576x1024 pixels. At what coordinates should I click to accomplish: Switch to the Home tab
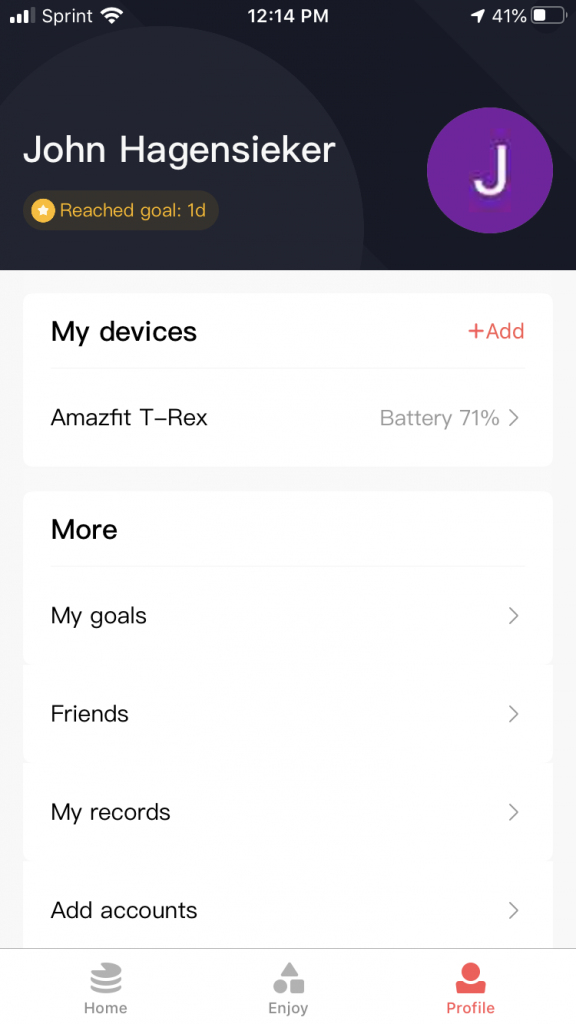[x=105, y=989]
